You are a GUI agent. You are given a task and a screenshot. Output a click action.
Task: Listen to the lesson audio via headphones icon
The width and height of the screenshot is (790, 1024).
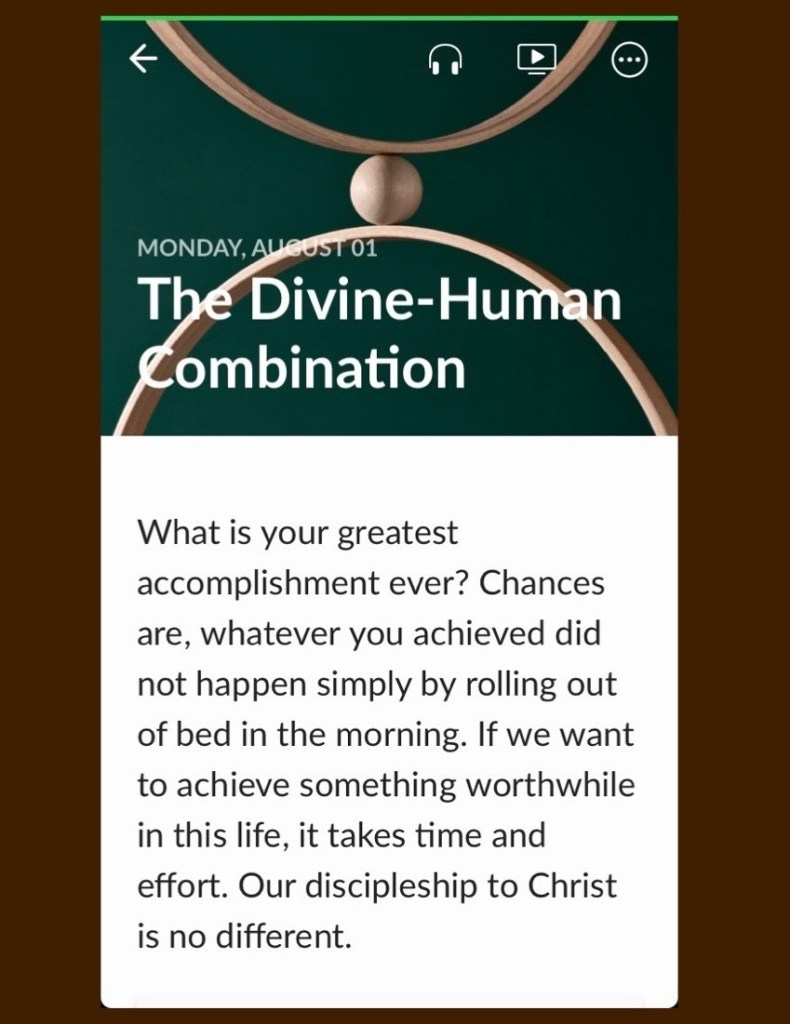445,60
